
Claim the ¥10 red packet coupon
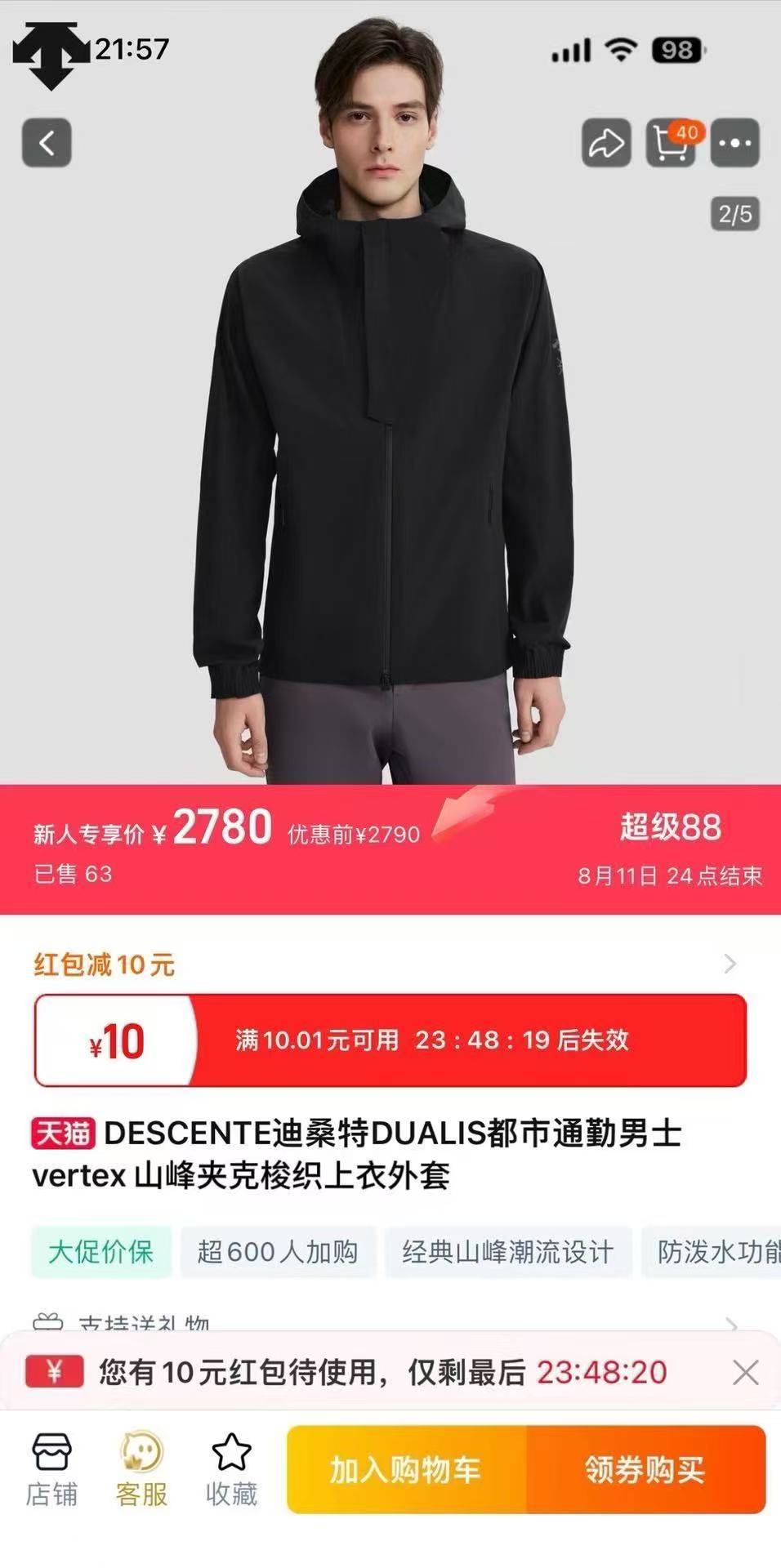click(x=390, y=1040)
